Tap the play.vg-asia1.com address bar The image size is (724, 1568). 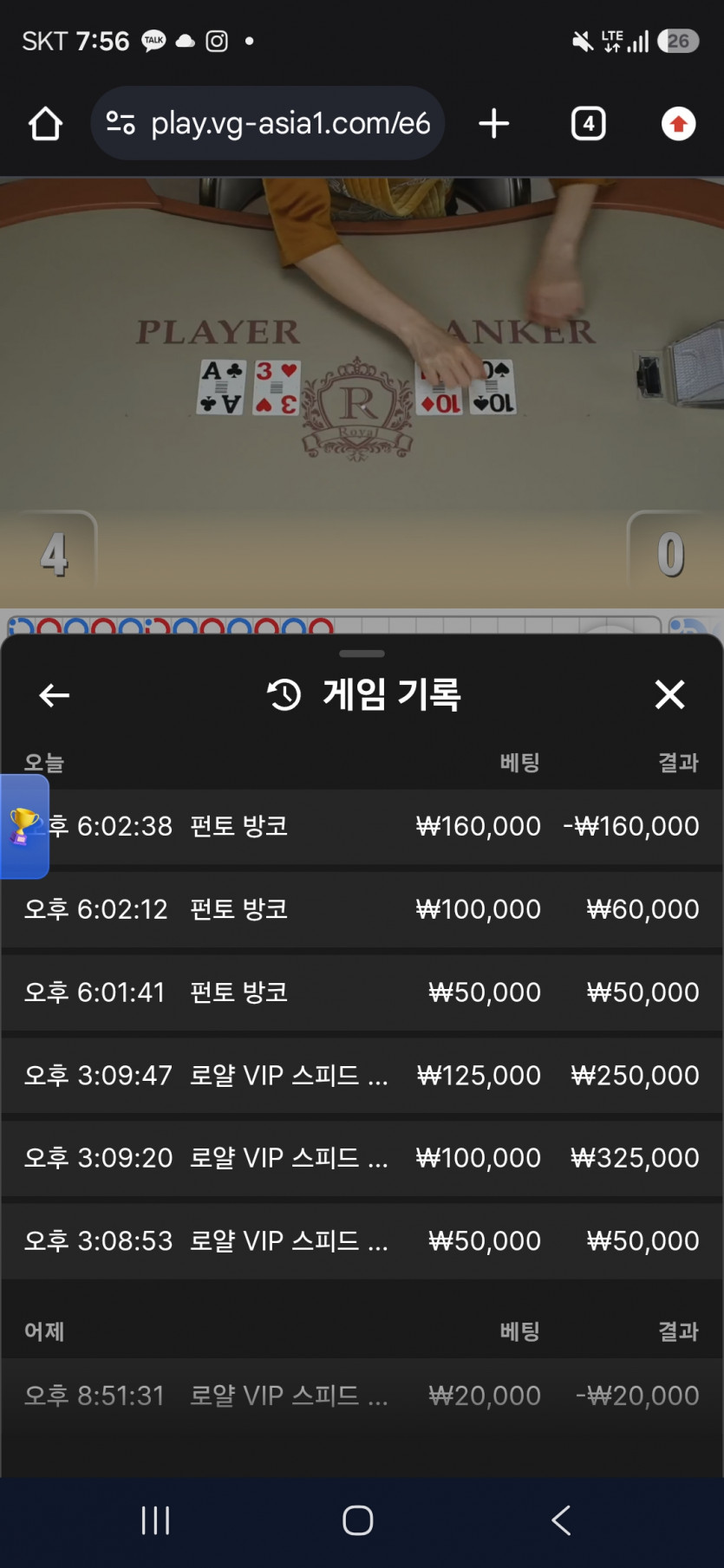[x=267, y=123]
